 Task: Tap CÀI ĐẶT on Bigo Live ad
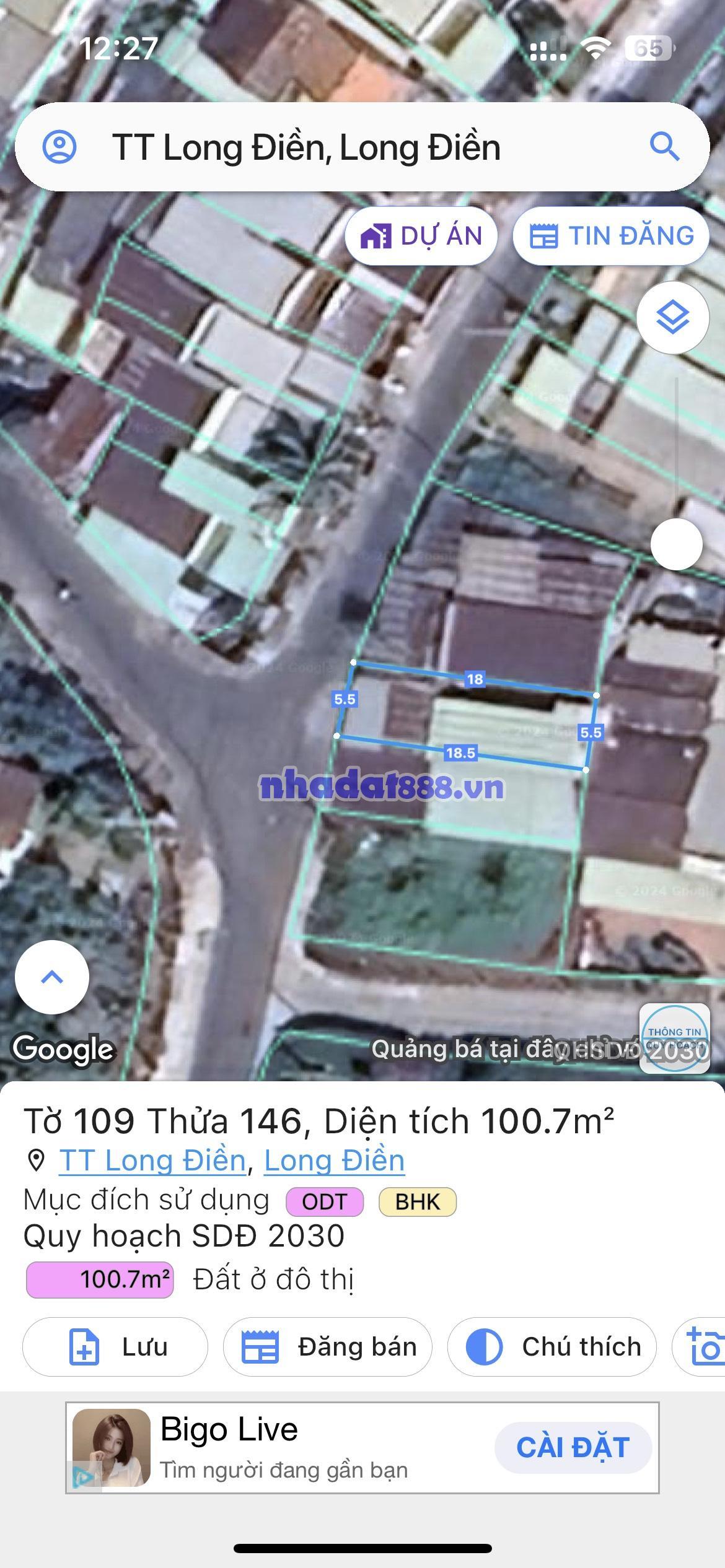(x=573, y=1447)
